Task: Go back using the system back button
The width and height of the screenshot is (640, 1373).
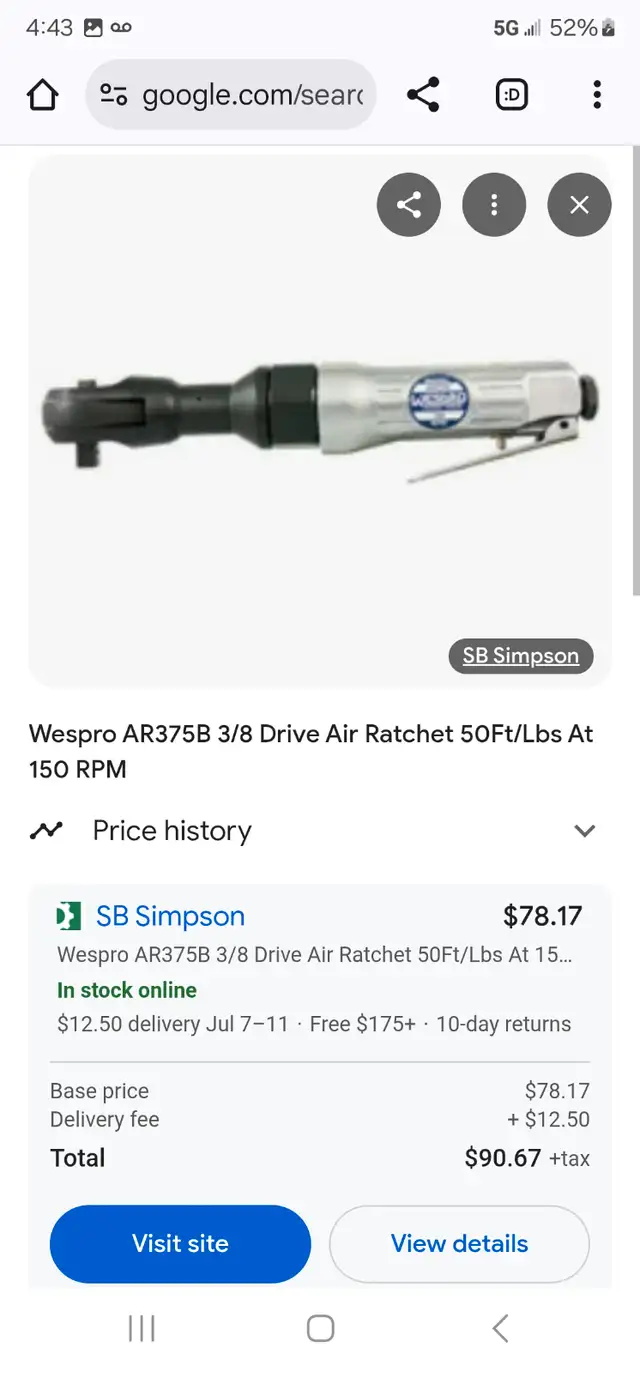Action: click(500, 1328)
